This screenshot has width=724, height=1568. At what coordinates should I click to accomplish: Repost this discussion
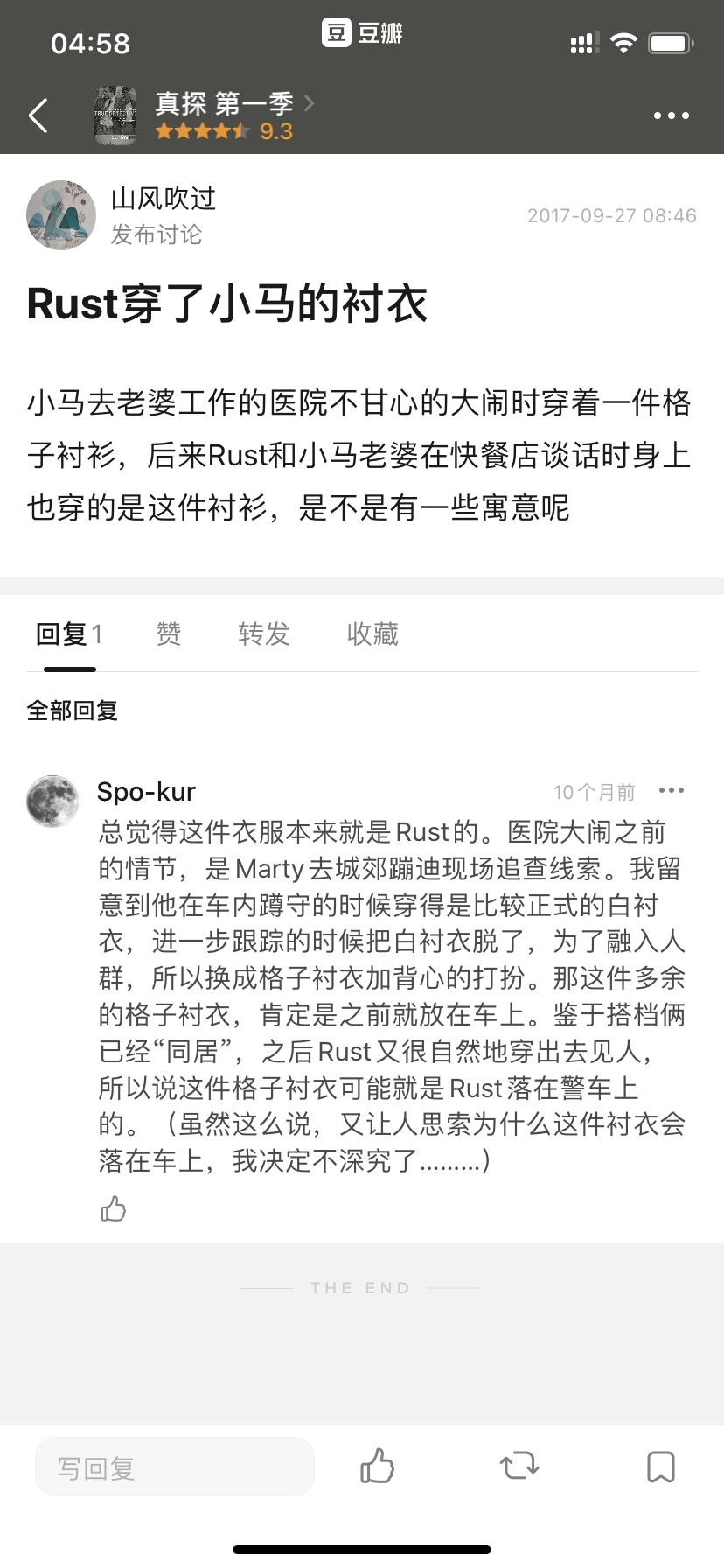tap(519, 1466)
